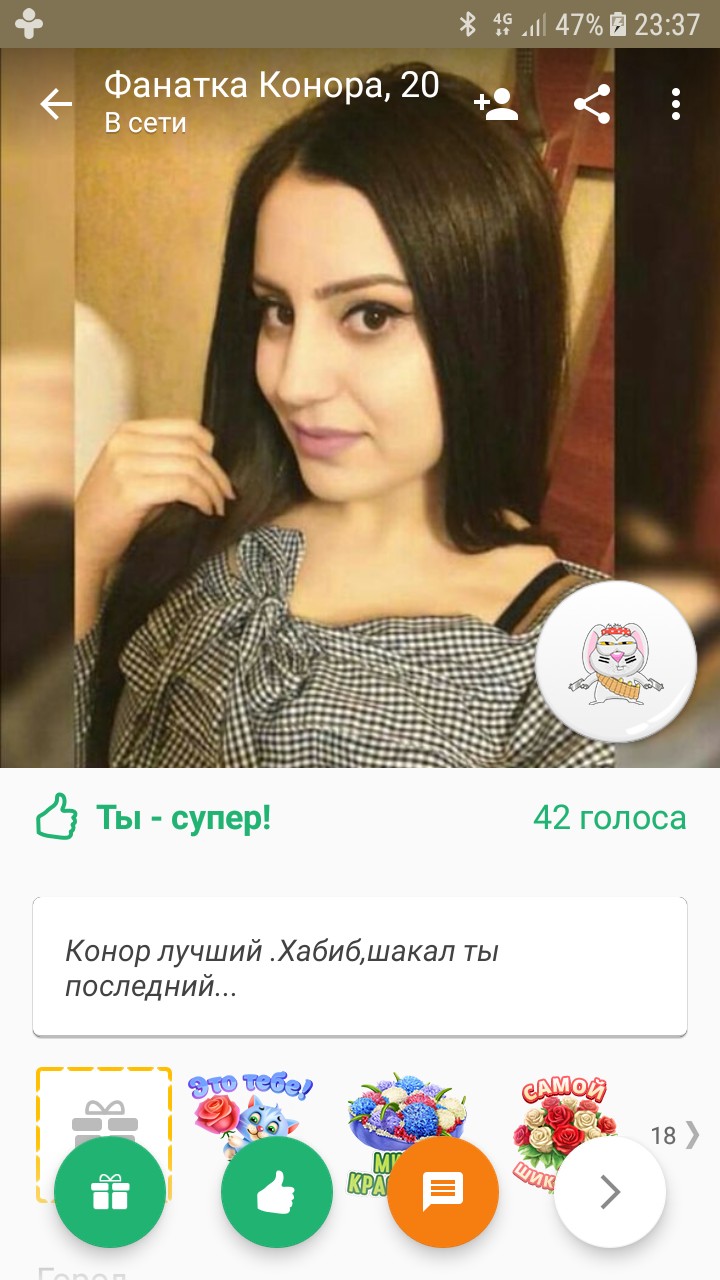Go to next profile with white arrow button
The image size is (720, 1280).
pyautogui.click(x=610, y=1192)
